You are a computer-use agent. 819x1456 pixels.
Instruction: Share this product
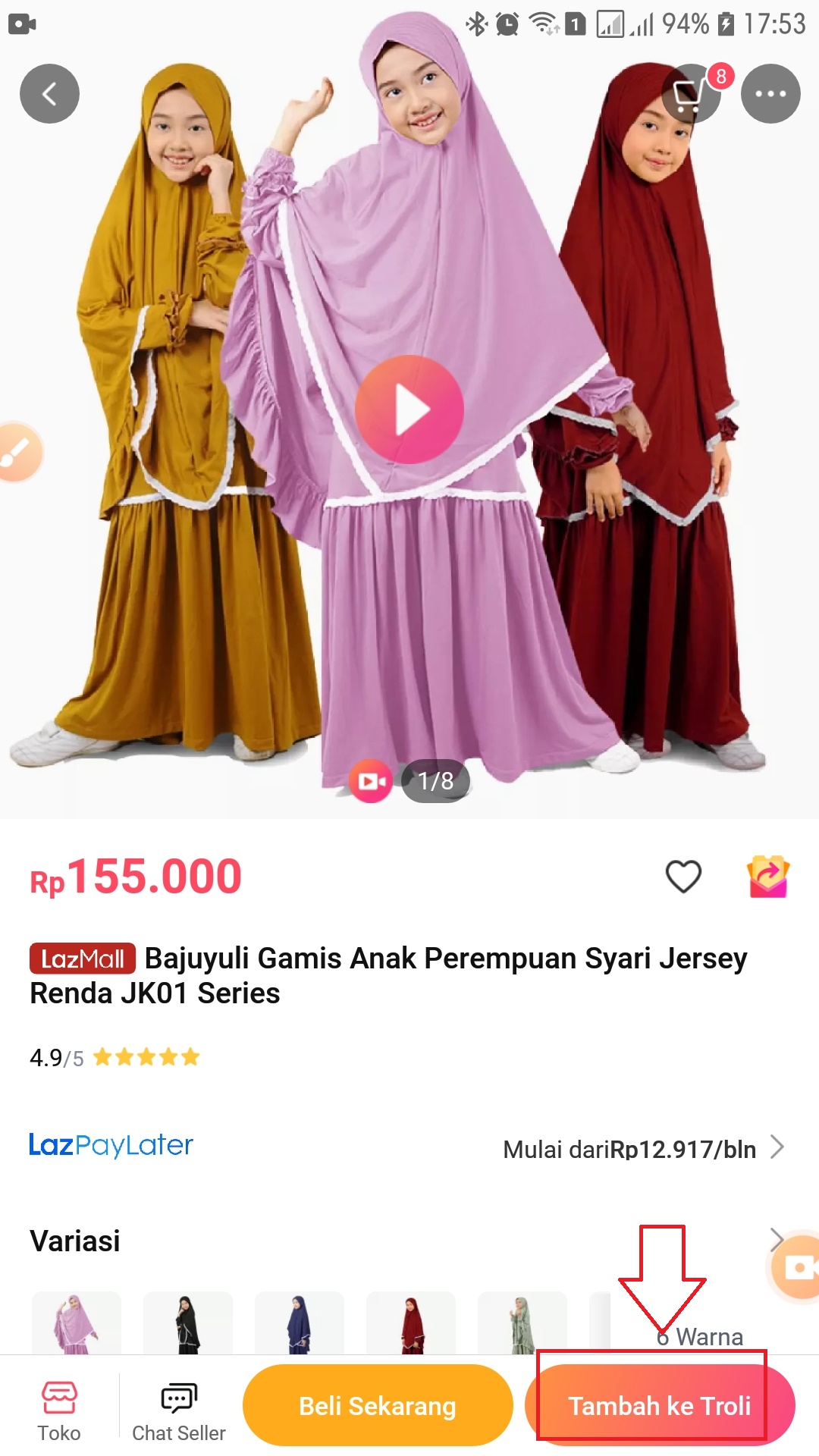[768, 877]
